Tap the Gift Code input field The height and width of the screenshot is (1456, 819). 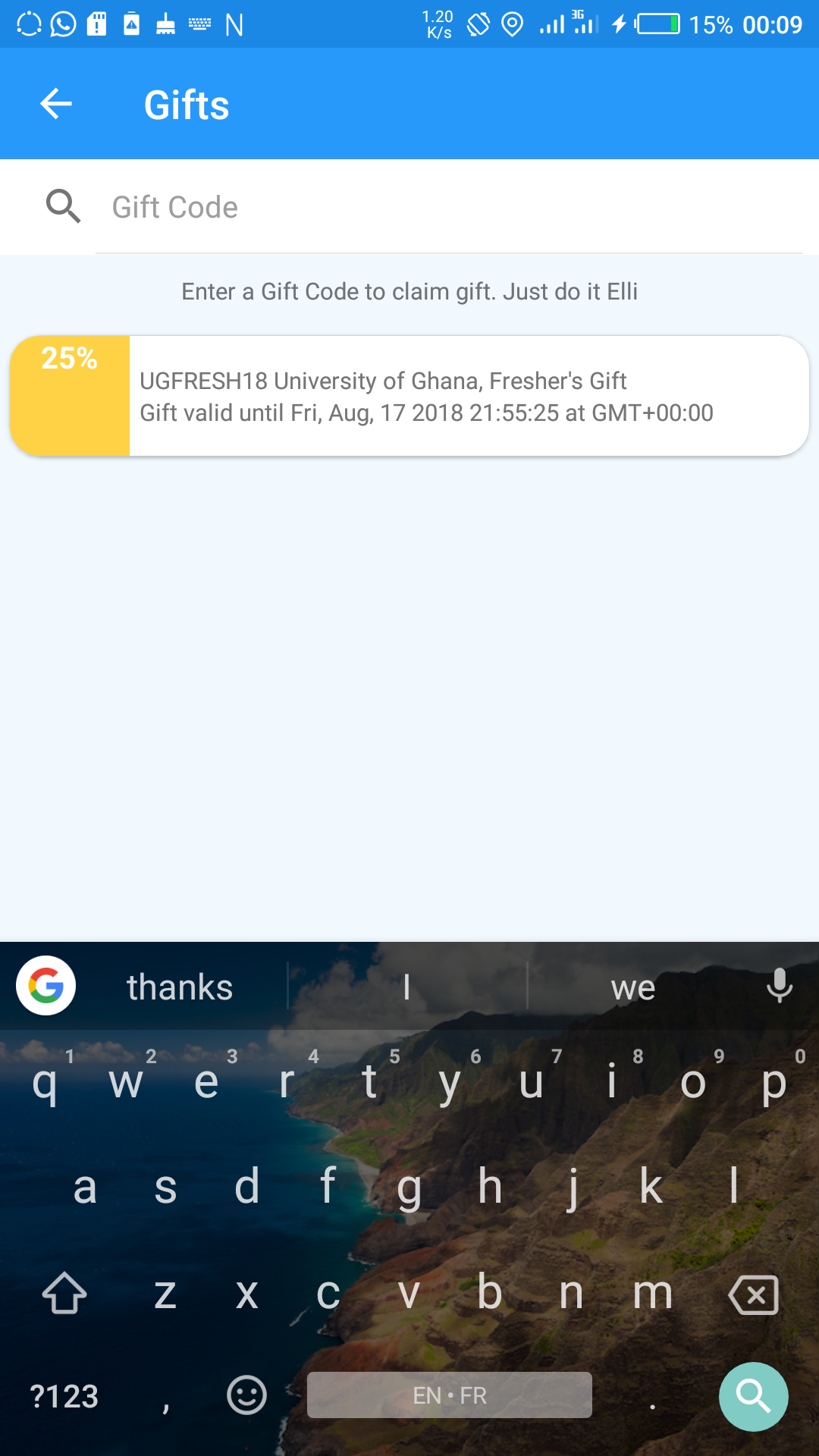click(x=449, y=207)
